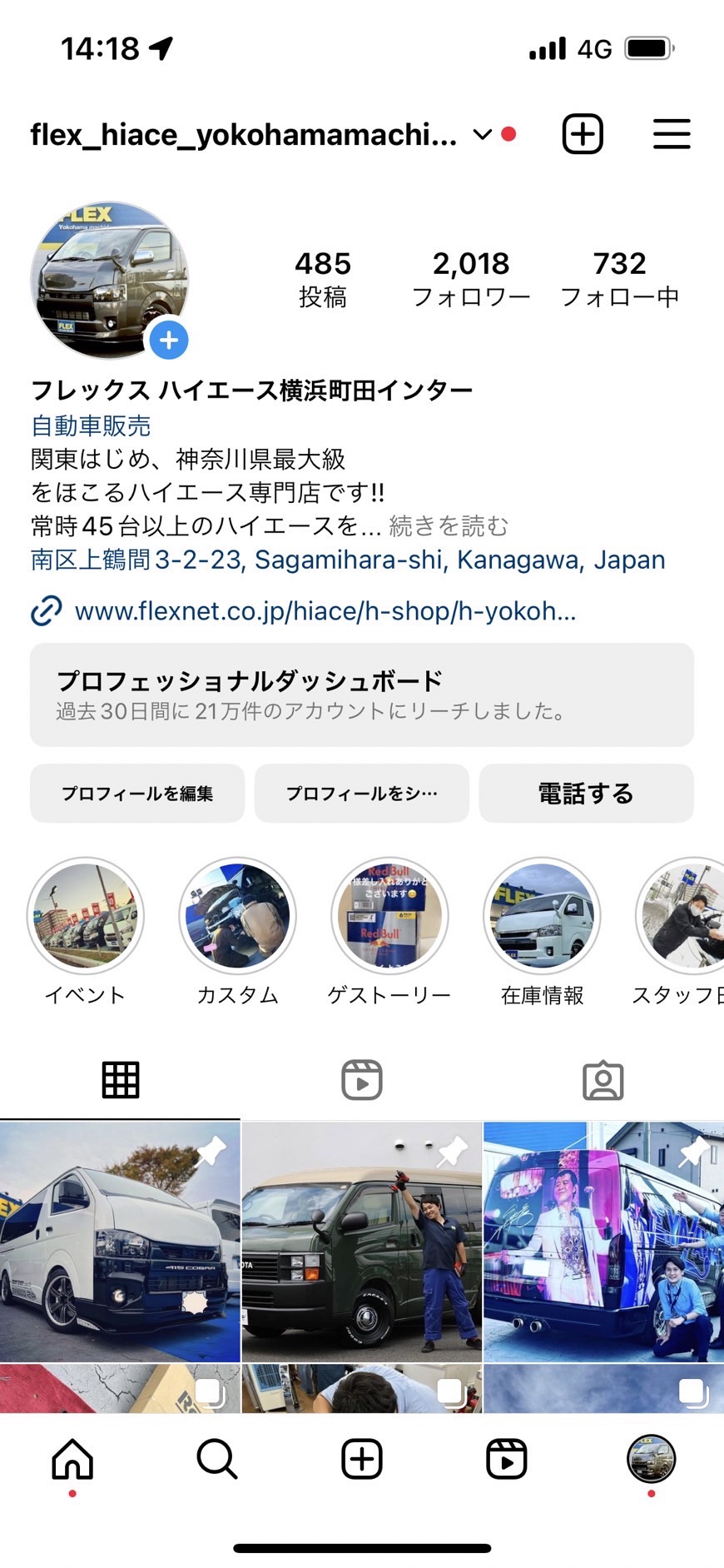View the 2,018 followers list
724x1568 pixels.
(x=471, y=279)
